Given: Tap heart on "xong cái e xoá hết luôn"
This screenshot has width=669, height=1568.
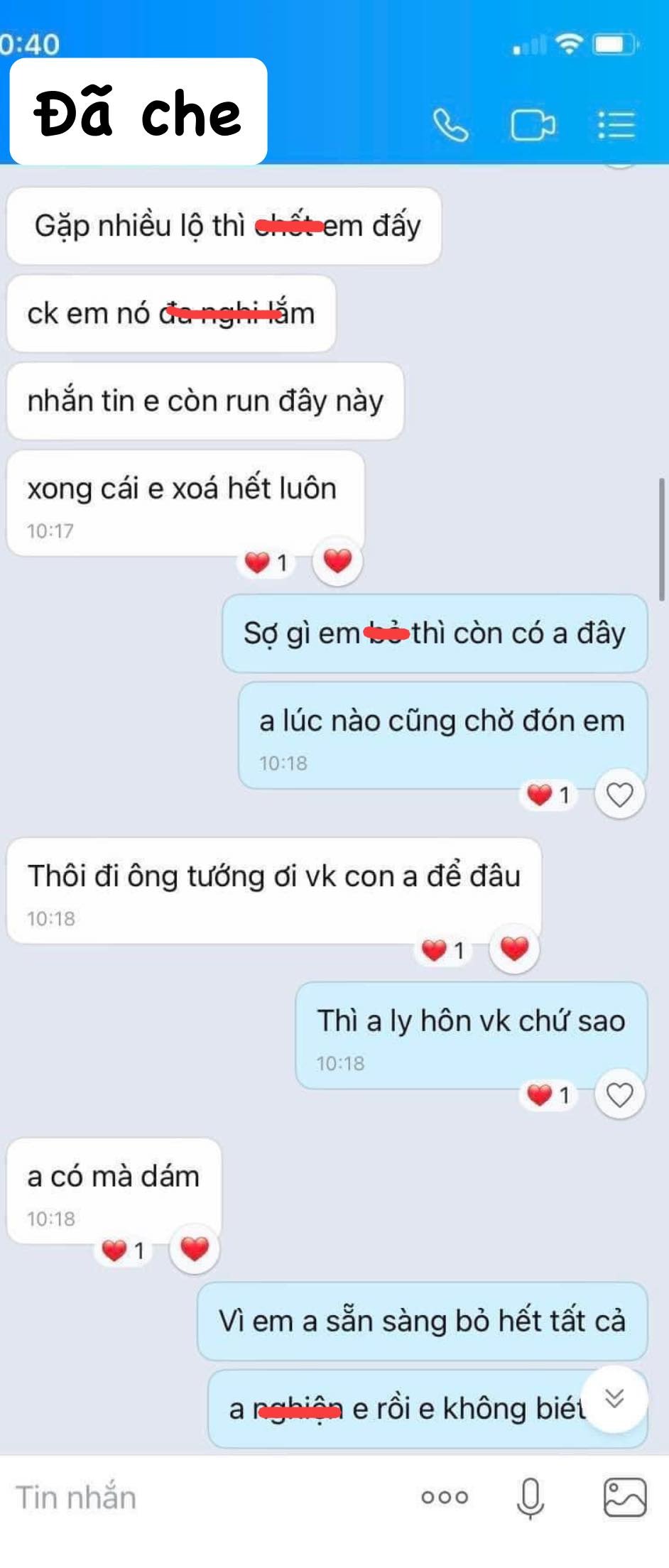Looking at the screenshot, I should (x=337, y=561).
